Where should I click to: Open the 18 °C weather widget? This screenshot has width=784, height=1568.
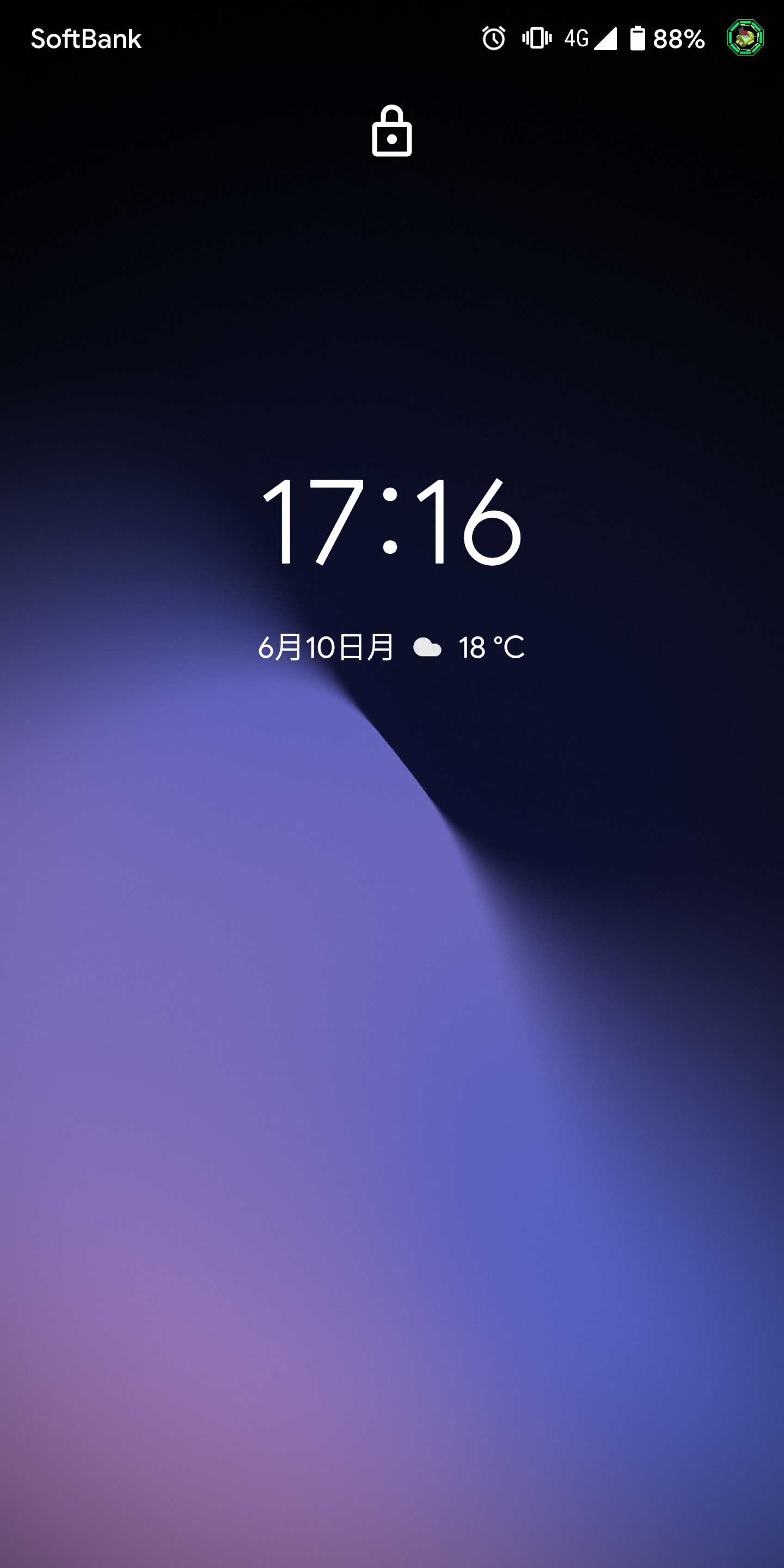(x=469, y=647)
